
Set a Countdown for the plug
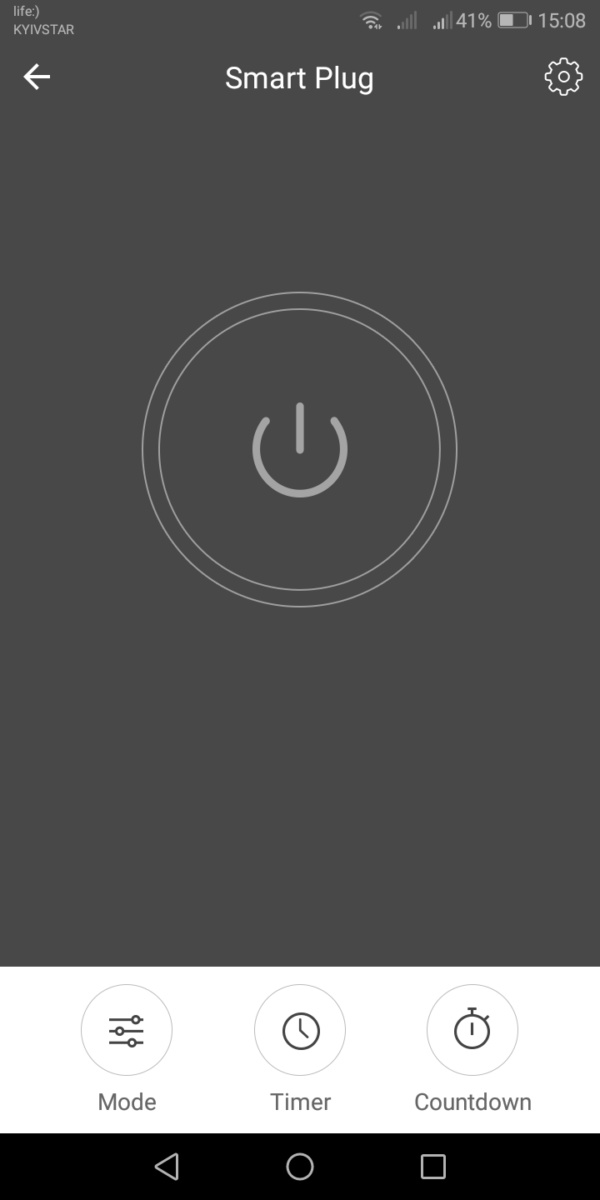[472, 1030]
